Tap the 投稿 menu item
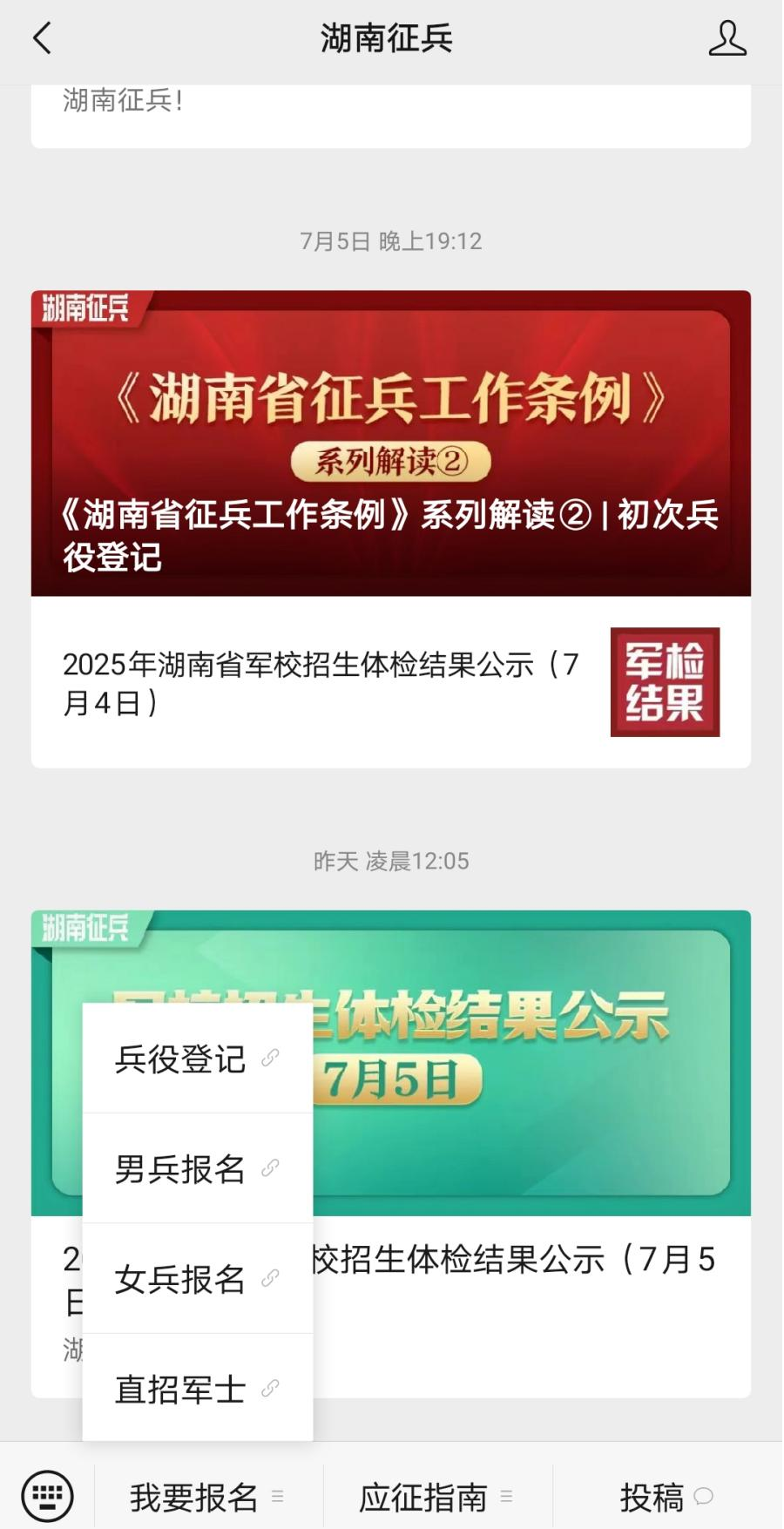Viewport: 784px width, 1529px height. 666,1498
